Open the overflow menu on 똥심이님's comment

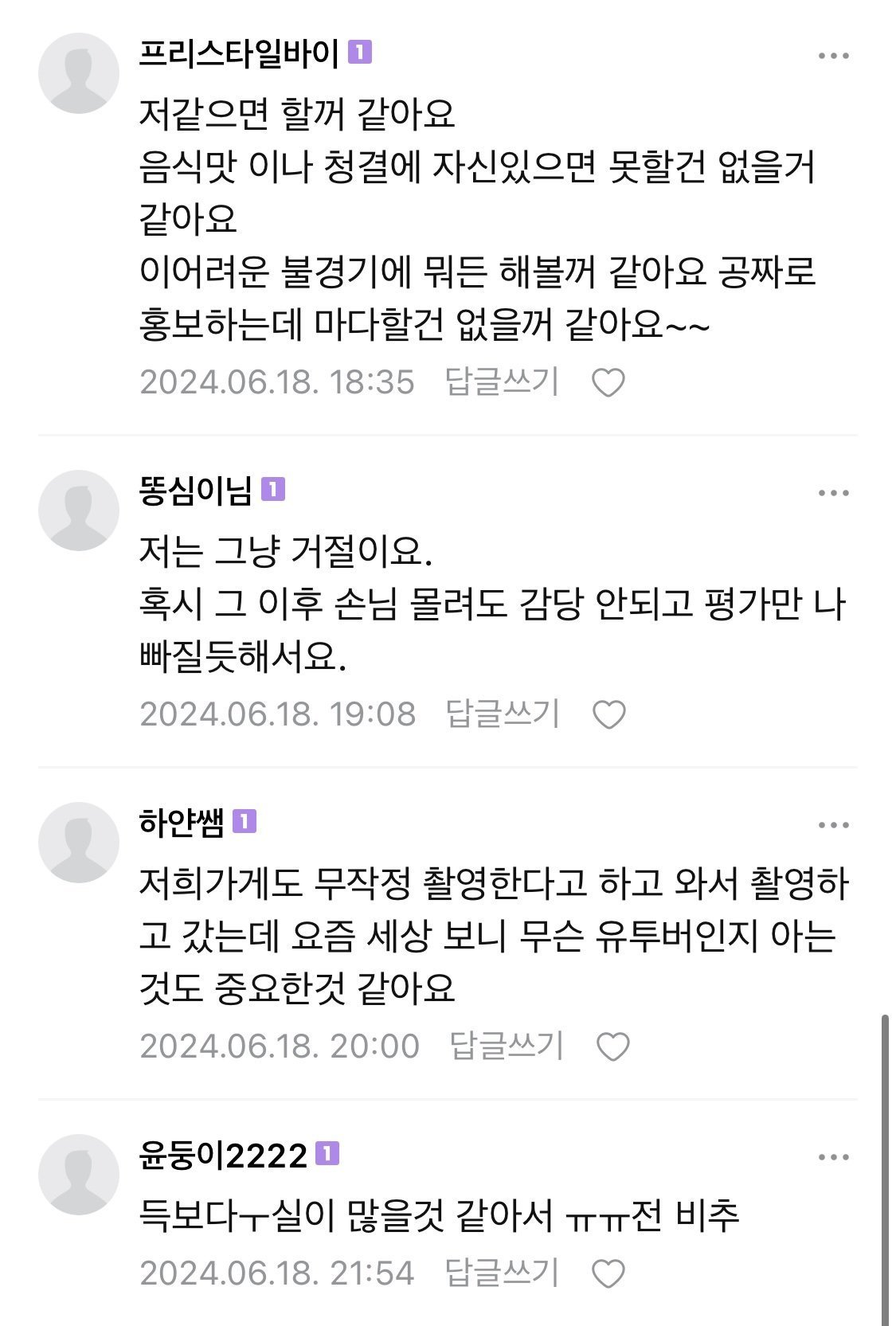tap(833, 494)
